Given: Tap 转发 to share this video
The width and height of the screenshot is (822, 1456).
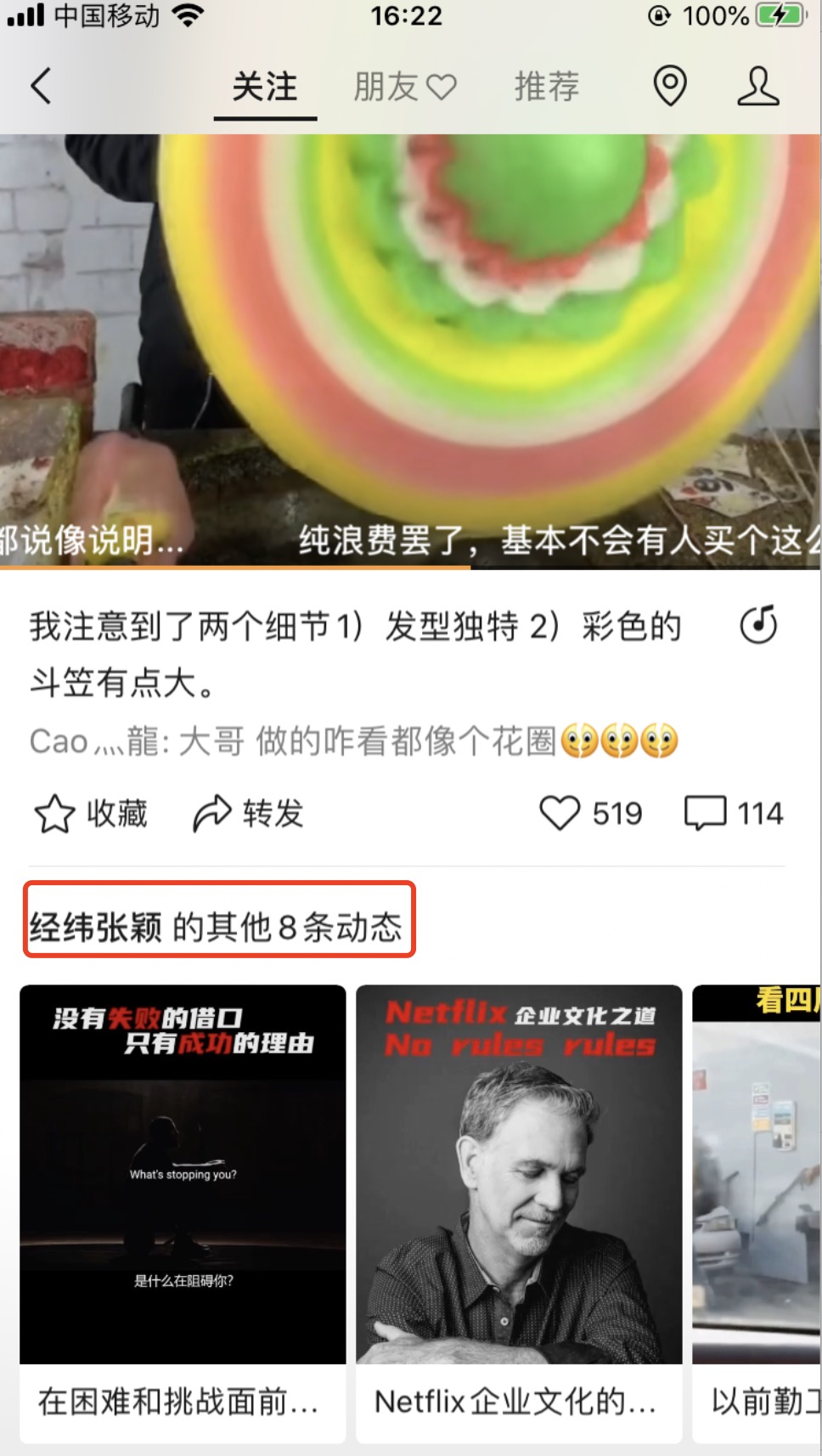Looking at the screenshot, I should click(x=248, y=813).
